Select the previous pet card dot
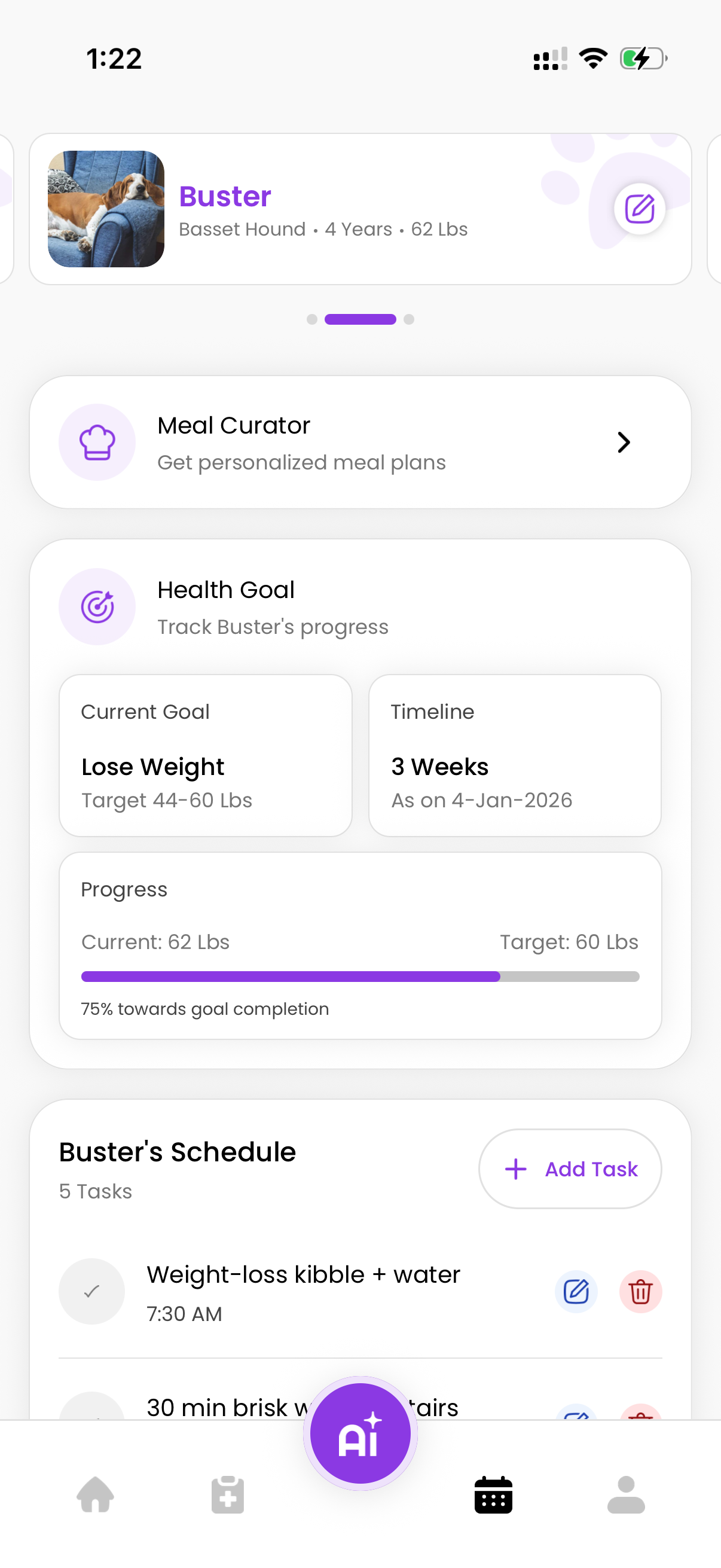This screenshot has height=1568, width=721. (x=312, y=319)
